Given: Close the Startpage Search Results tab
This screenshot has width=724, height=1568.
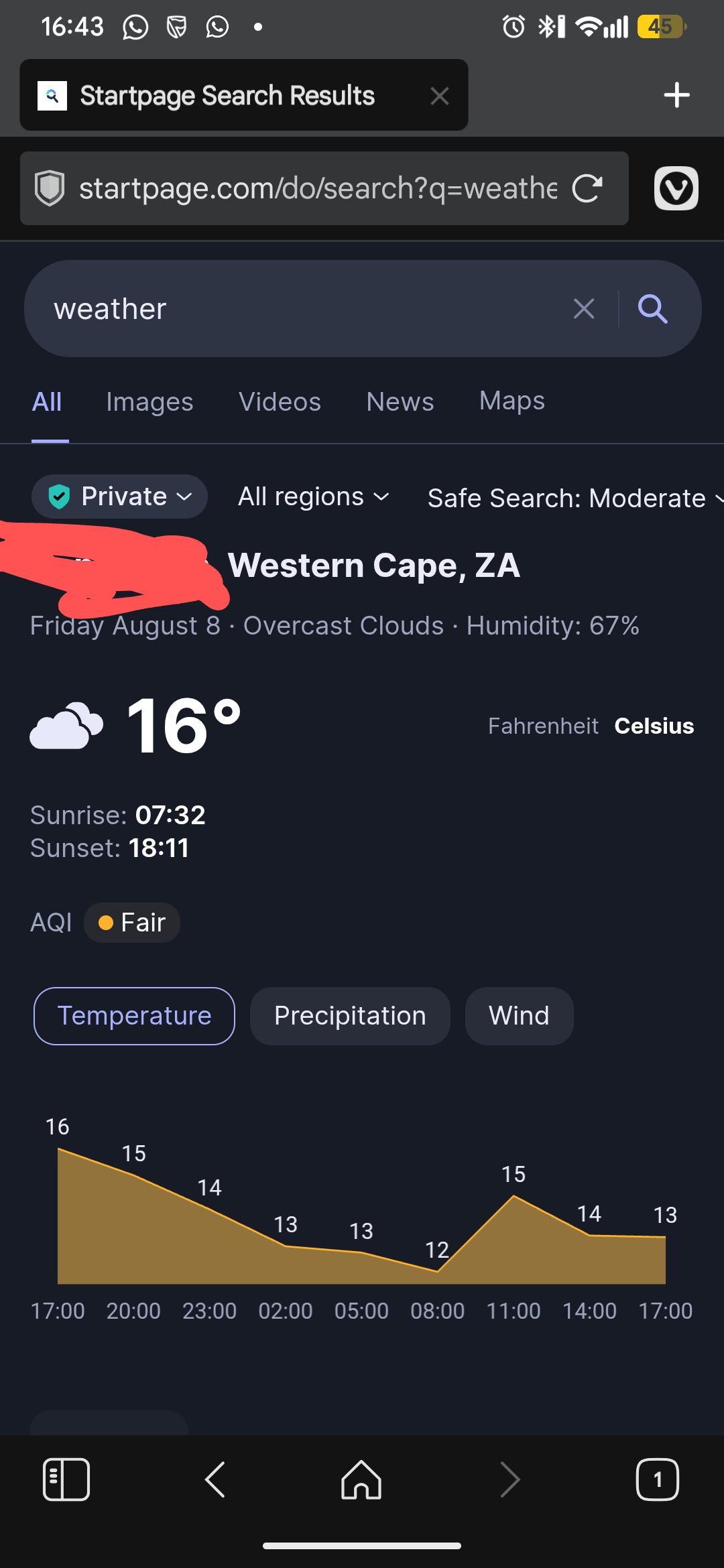Looking at the screenshot, I should 440,96.
